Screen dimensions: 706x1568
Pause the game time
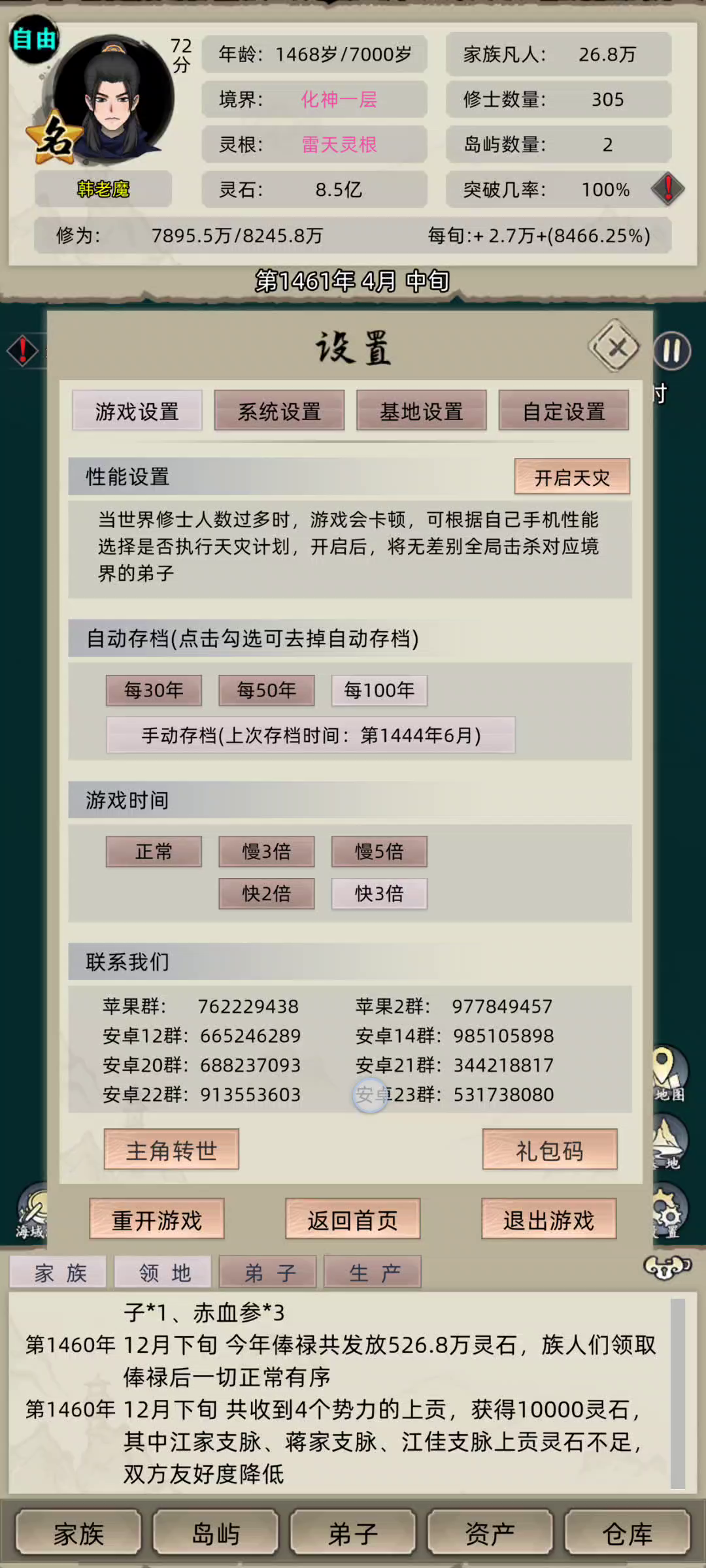point(671,351)
